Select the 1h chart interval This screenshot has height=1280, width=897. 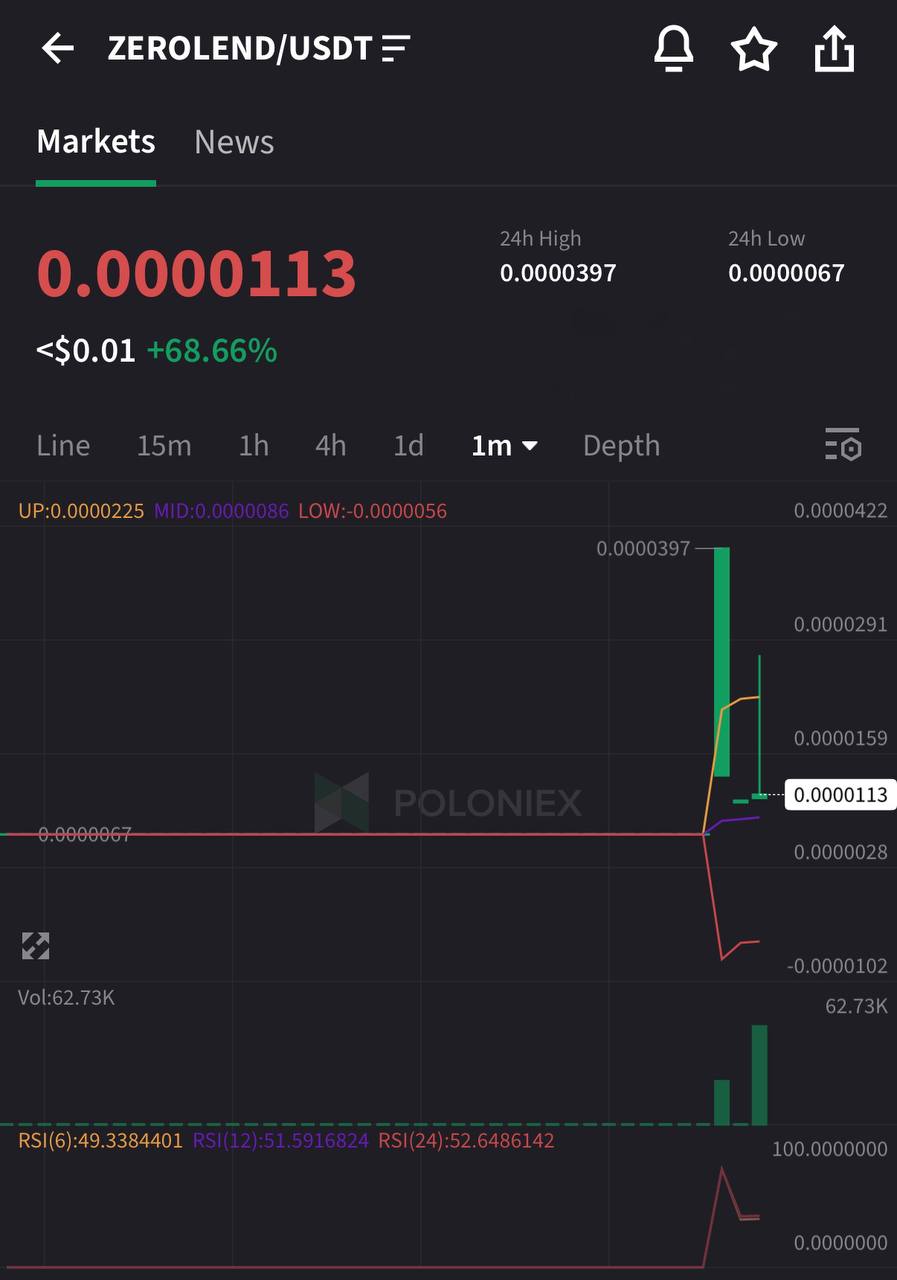(x=254, y=446)
